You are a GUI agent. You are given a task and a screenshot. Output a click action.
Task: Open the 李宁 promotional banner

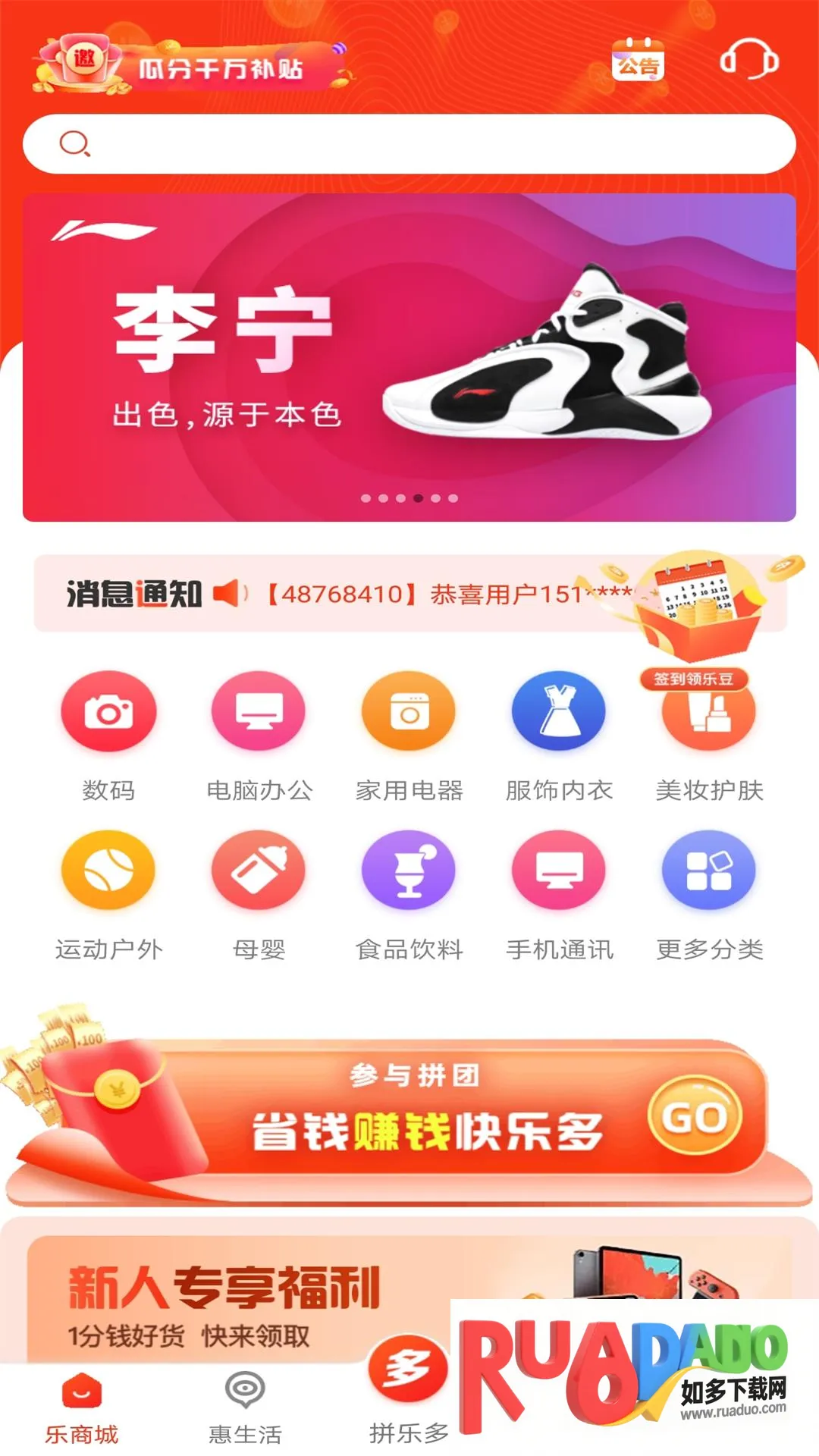[x=409, y=356]
